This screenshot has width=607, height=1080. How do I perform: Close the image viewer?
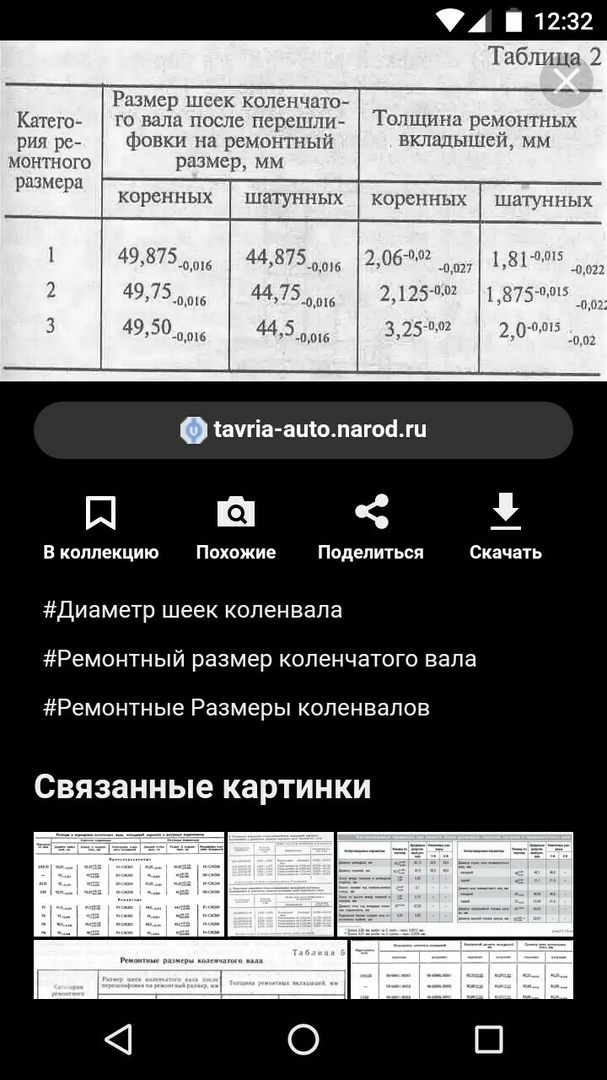point(566,83)
